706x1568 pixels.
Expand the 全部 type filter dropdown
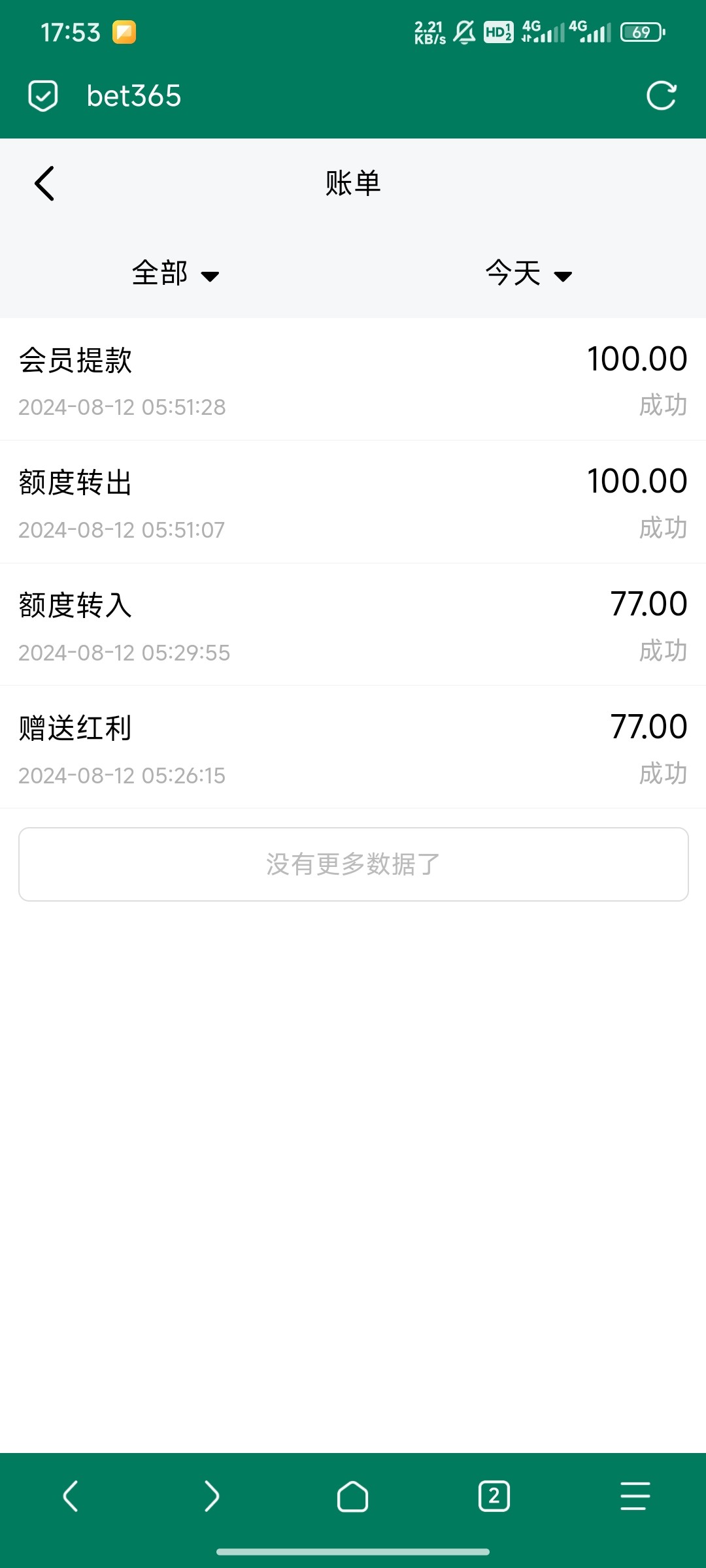(175, 273)
